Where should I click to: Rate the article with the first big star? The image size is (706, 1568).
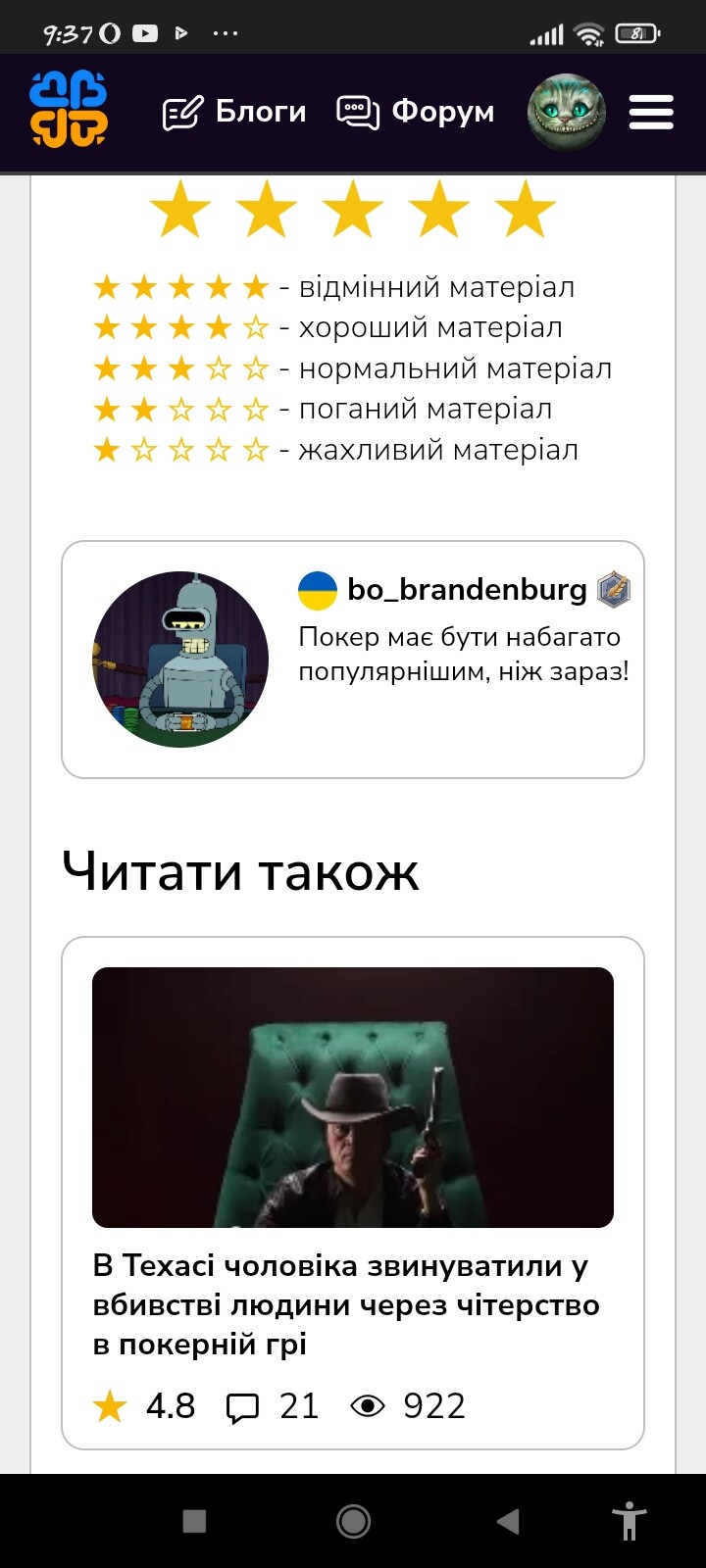pyautogui.click(x=180, y=209)
